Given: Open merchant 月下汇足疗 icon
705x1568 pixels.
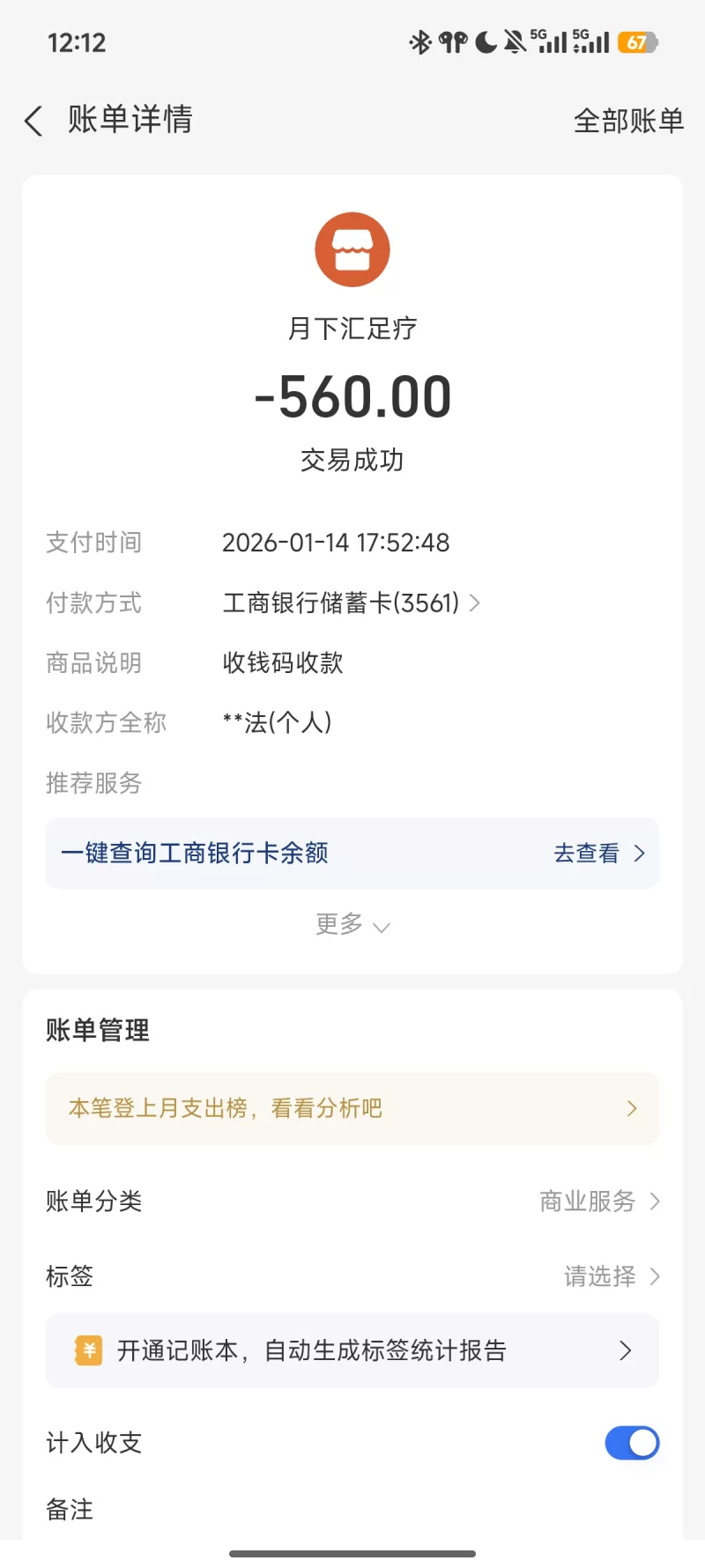Looking at the screenshot, I should pyautogui.click(x=352, y=249).
